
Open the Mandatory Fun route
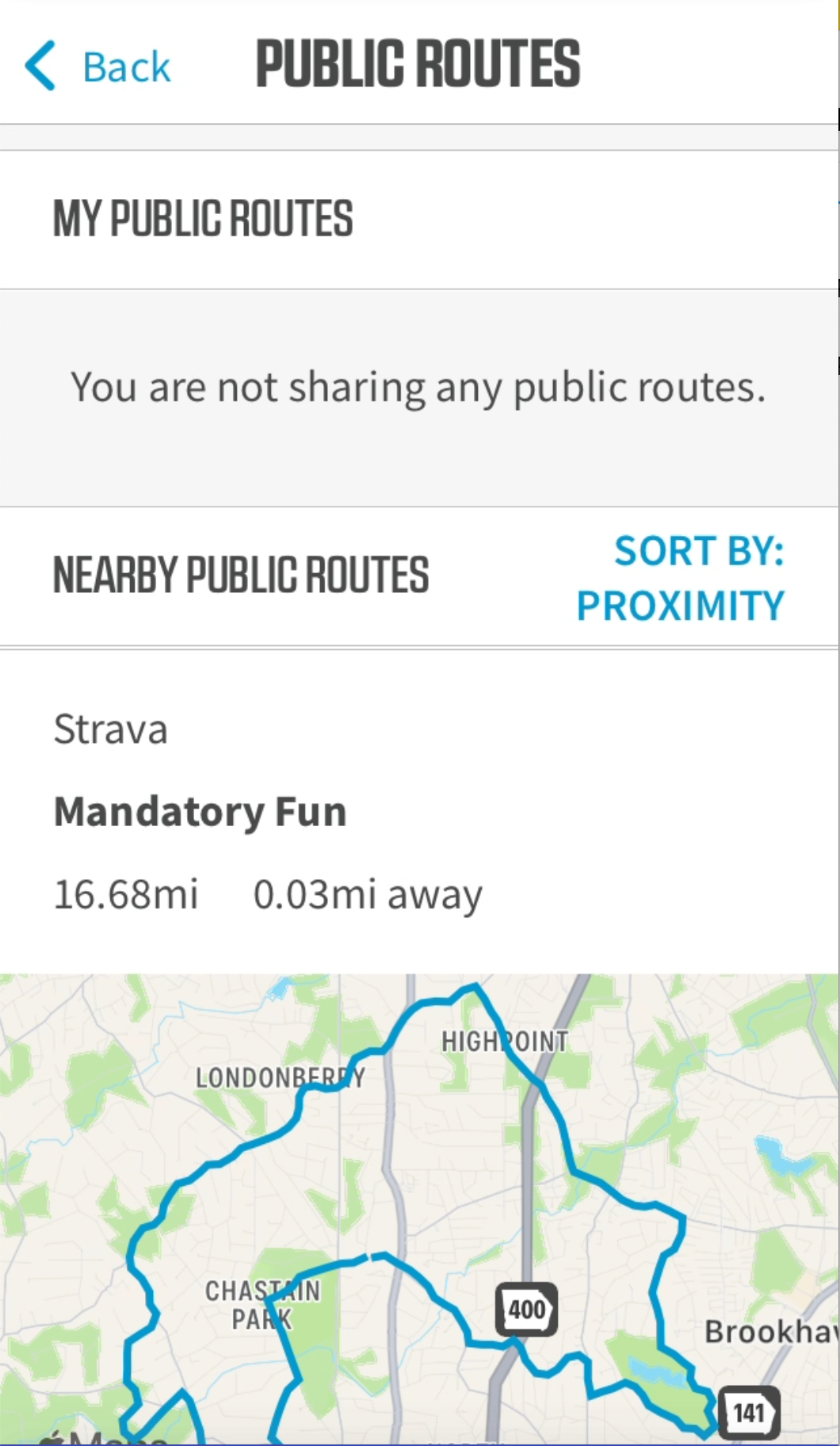point(419,811)
